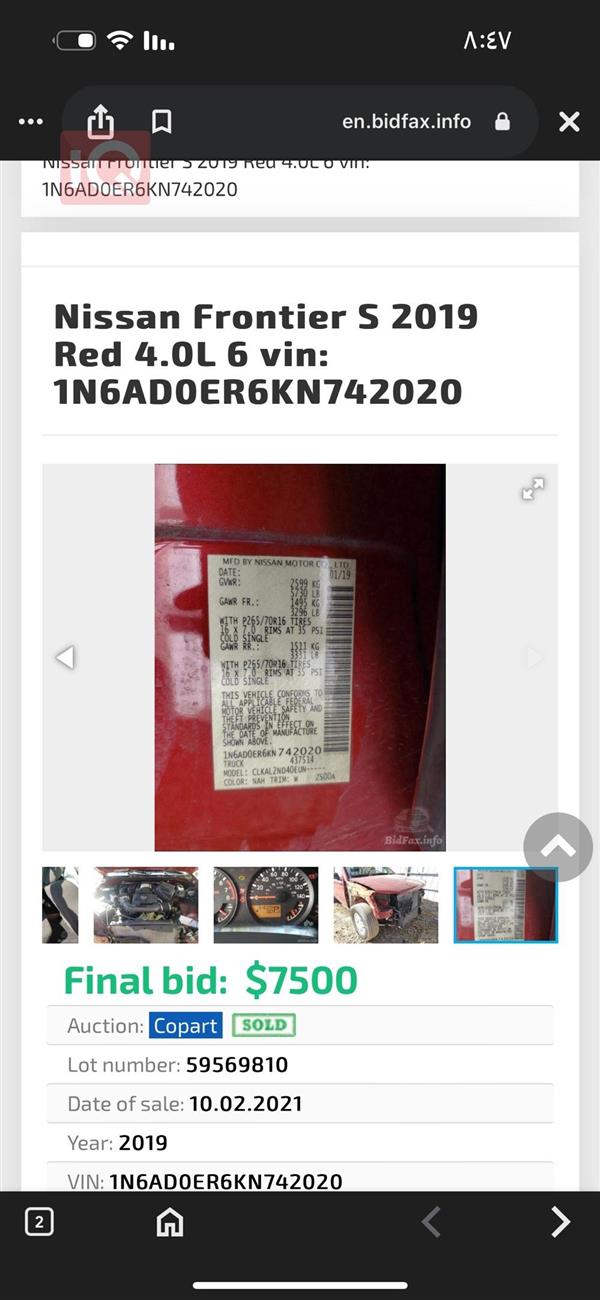Select the partially visible seat thumbnail
This screenshot has width=600, height=1300.
coord(59,905)
